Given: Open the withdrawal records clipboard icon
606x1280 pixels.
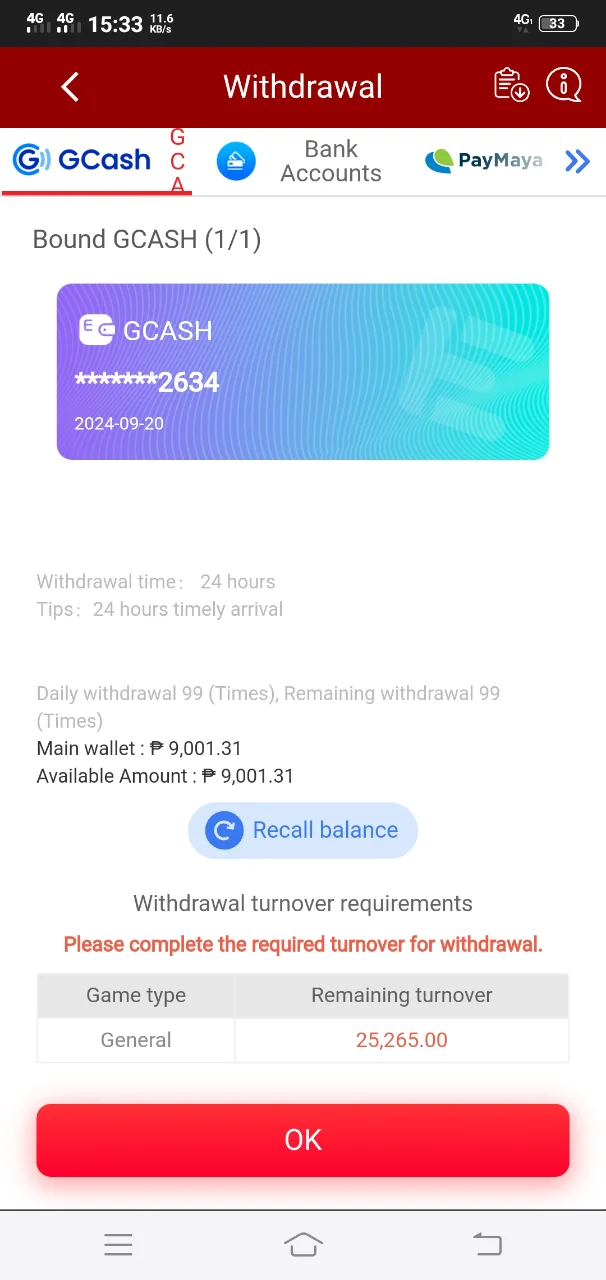Looking at the screenshot, I should tap(512, 86).
